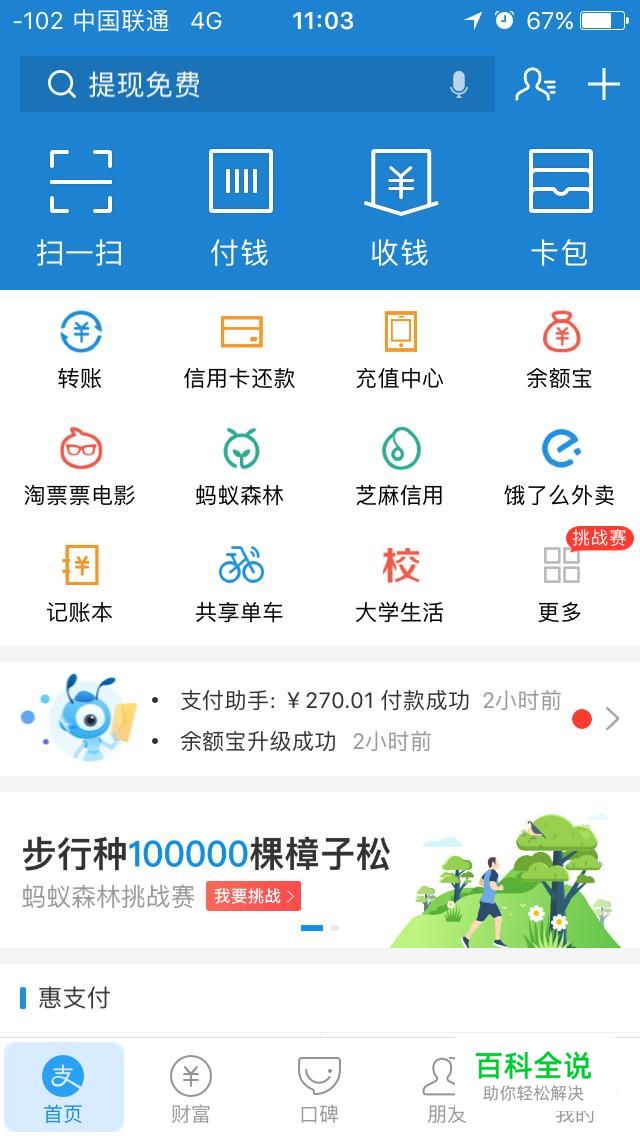Open the plus add menu
Screen dimensions: 640x1136
tap(604, 85)
